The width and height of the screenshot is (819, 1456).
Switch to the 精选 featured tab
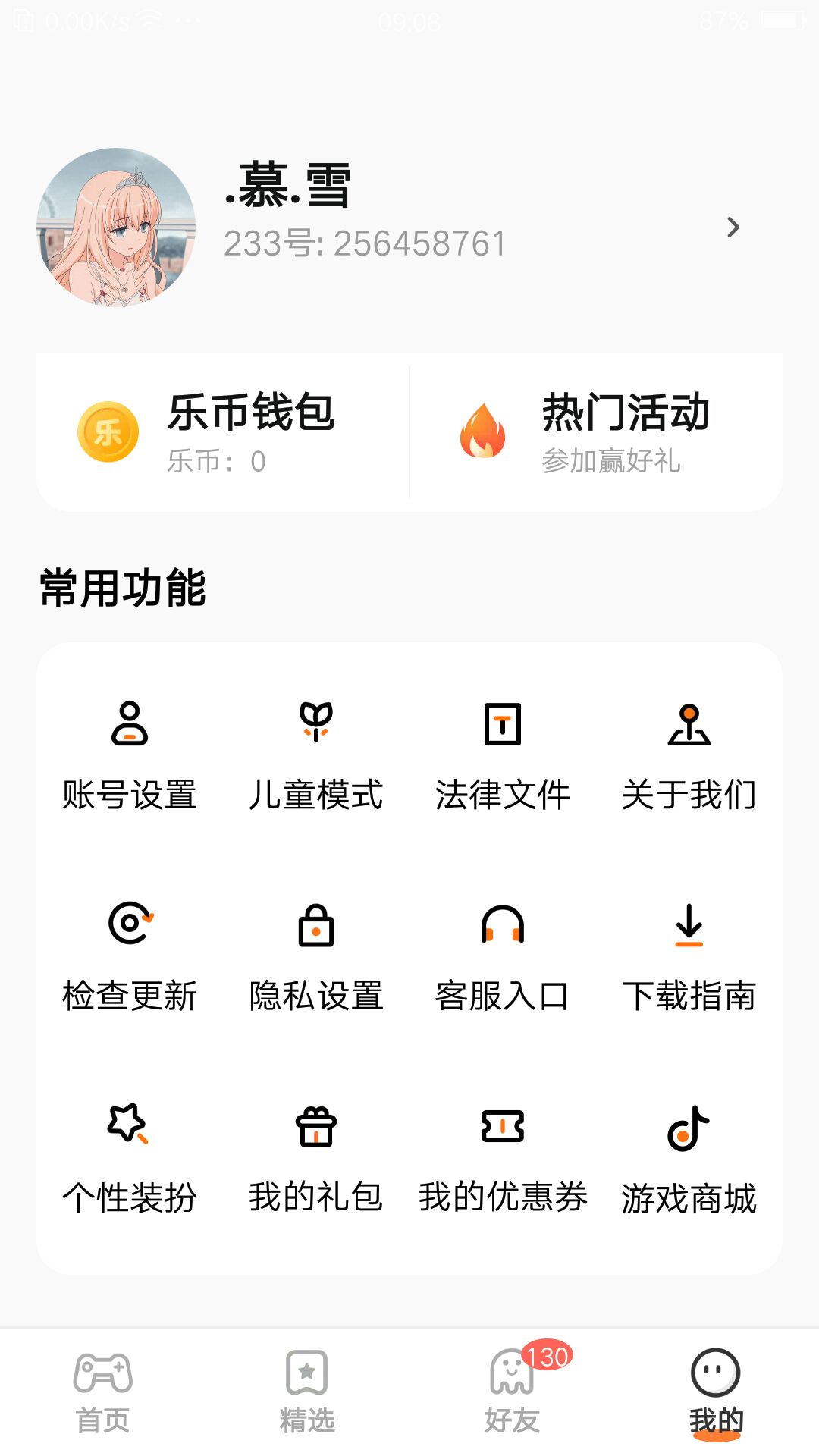pos(307,1392)
